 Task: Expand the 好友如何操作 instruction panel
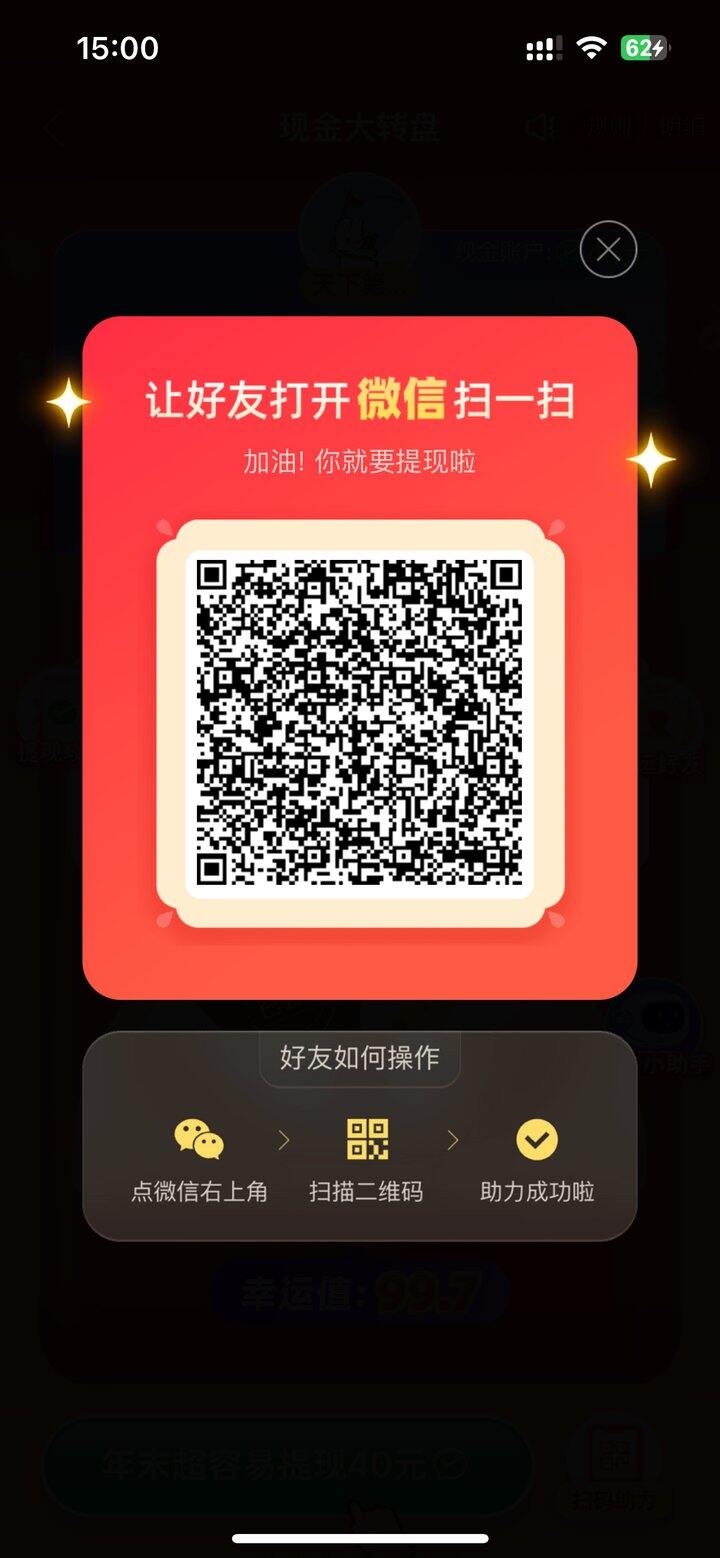click(x=359, y=1059)
